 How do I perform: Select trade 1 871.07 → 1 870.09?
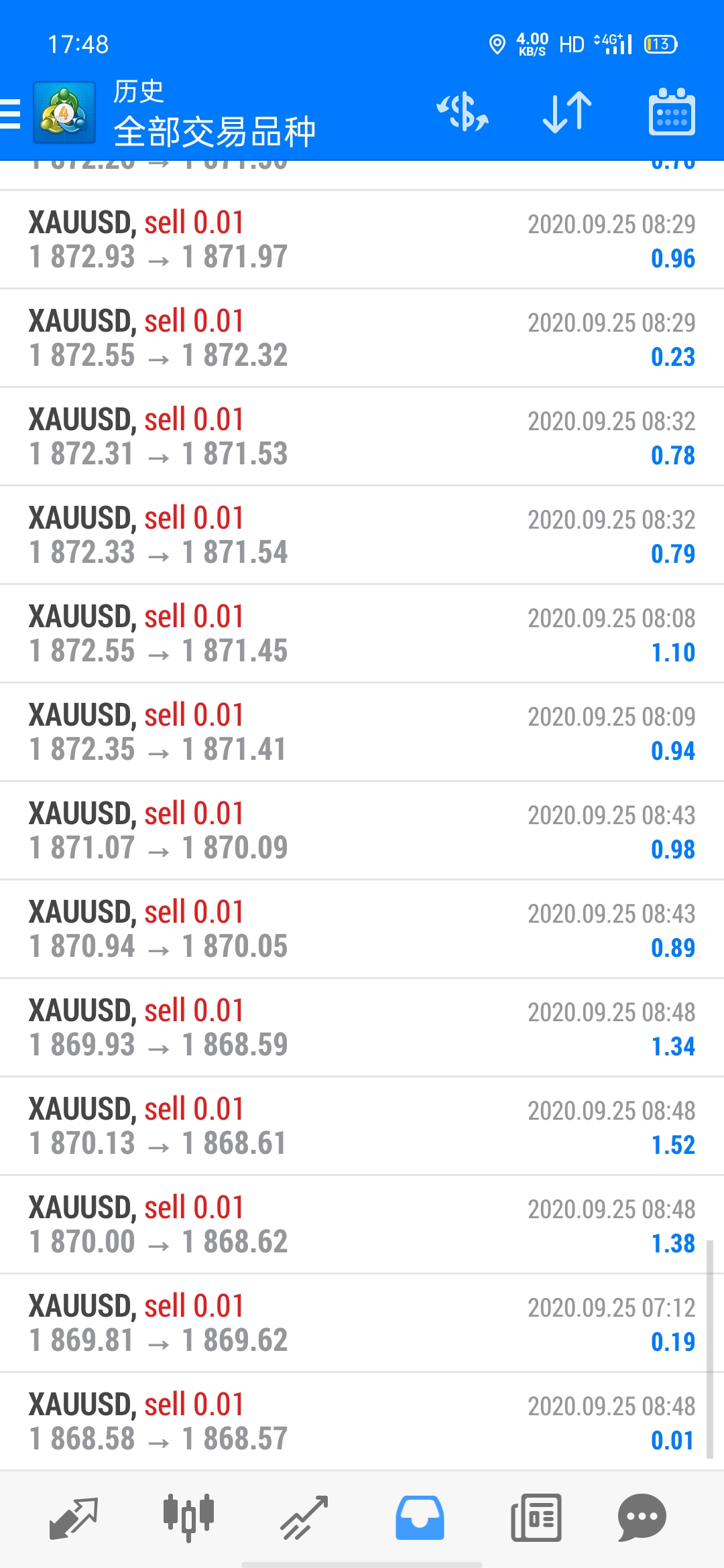pyautogui.click(x=362, y=831)
